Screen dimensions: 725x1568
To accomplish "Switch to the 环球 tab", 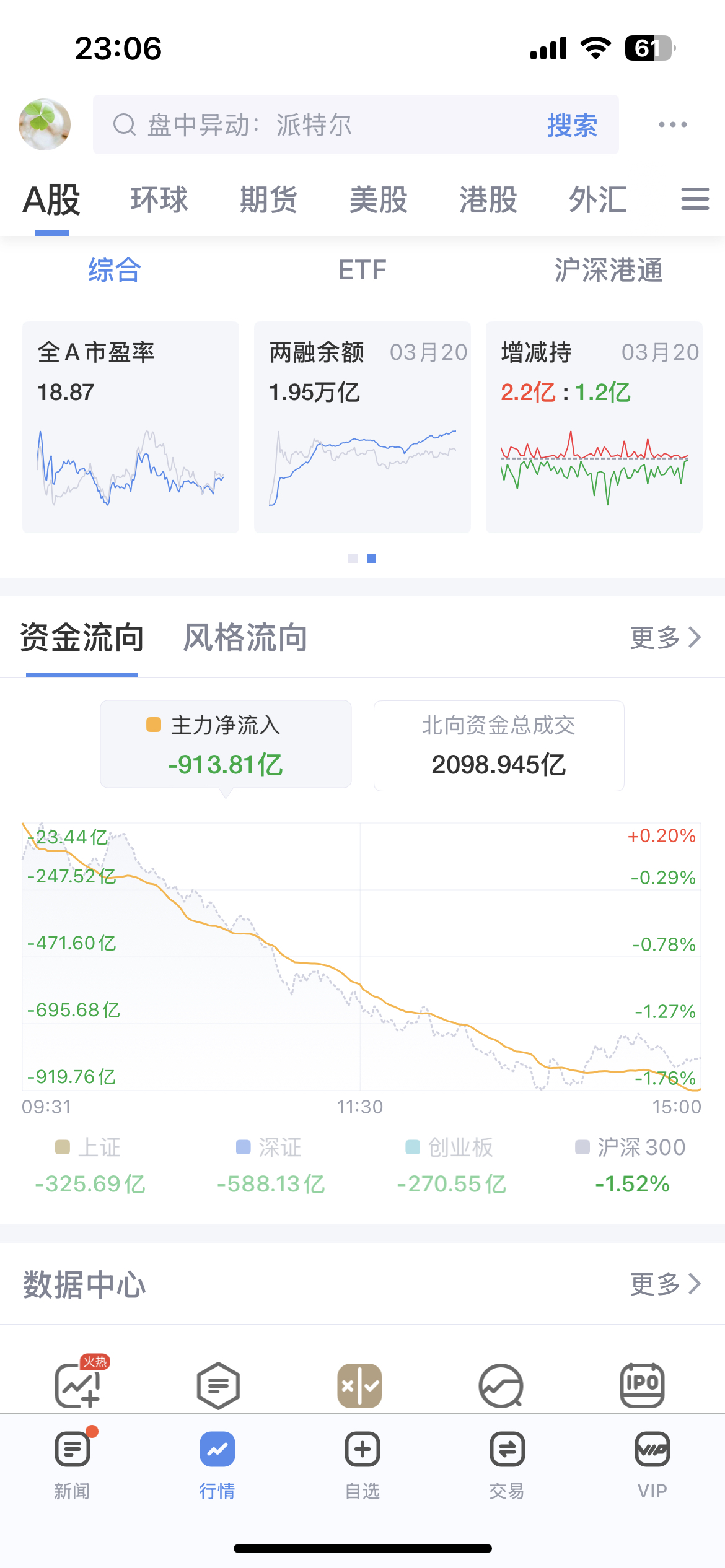I will [159, 199].
